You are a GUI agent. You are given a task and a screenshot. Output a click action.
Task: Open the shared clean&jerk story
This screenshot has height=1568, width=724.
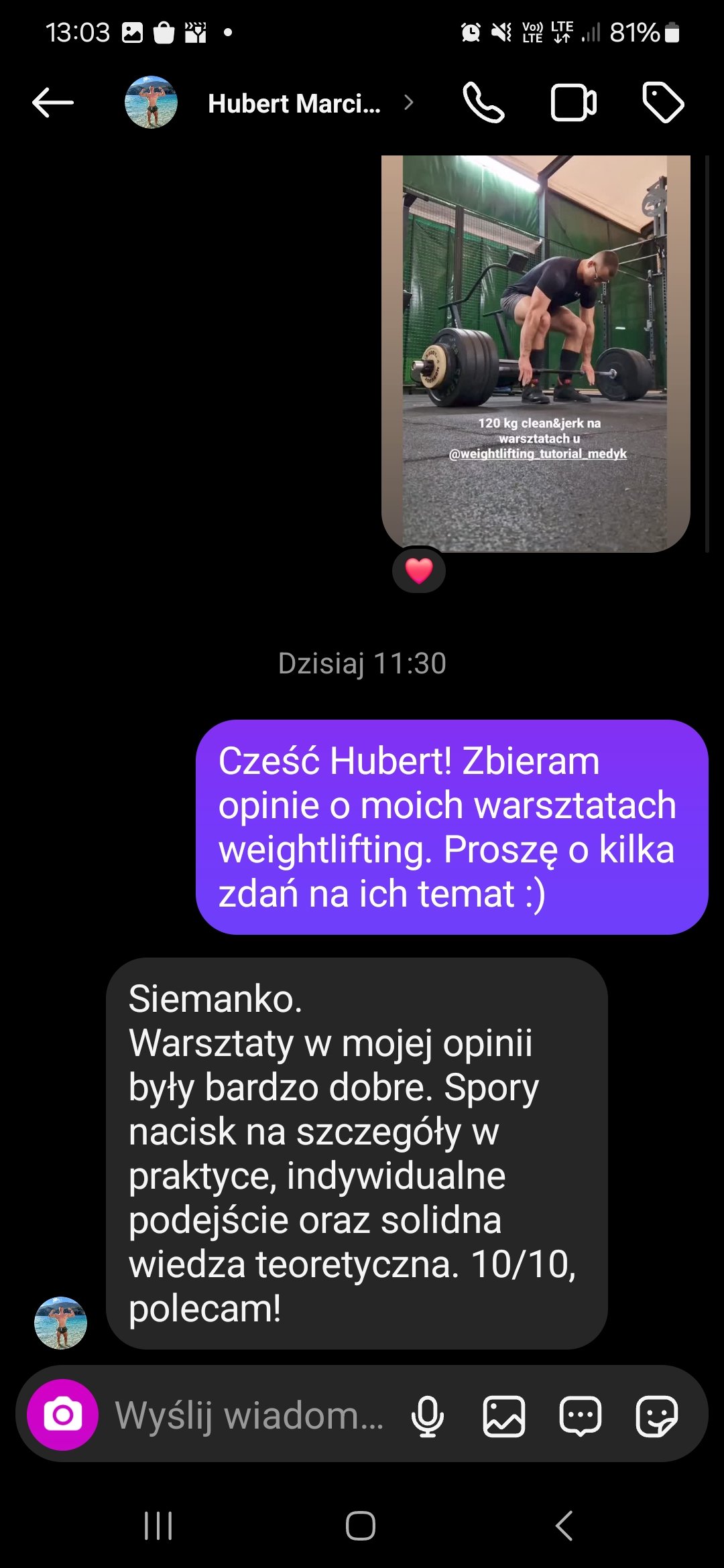tap(536, 354)
